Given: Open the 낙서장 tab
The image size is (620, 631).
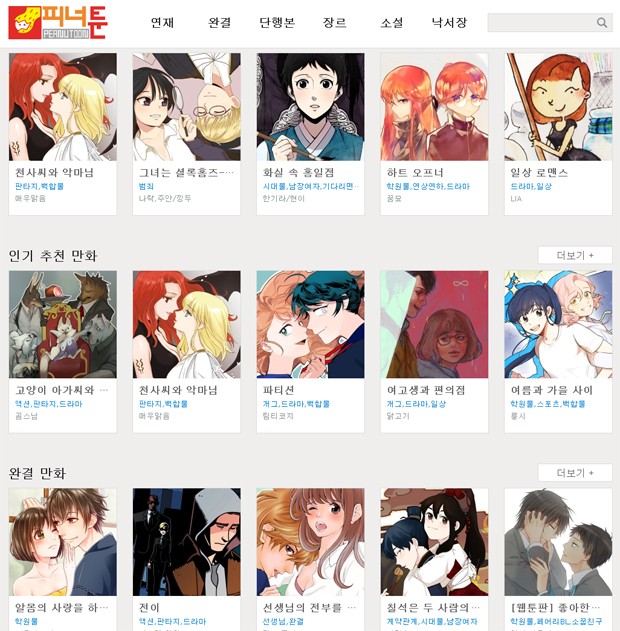Looking at the screenshot, I should (x=449, y=23).
